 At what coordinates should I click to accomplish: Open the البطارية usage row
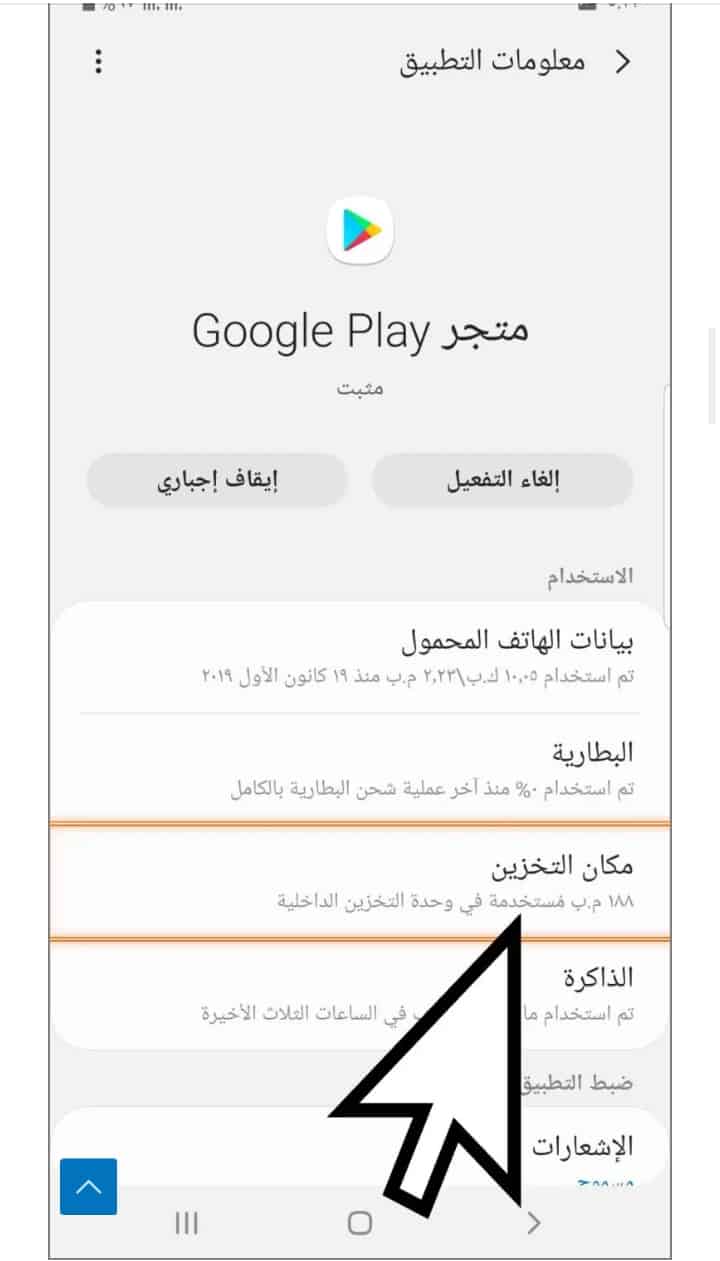point(359,768)
